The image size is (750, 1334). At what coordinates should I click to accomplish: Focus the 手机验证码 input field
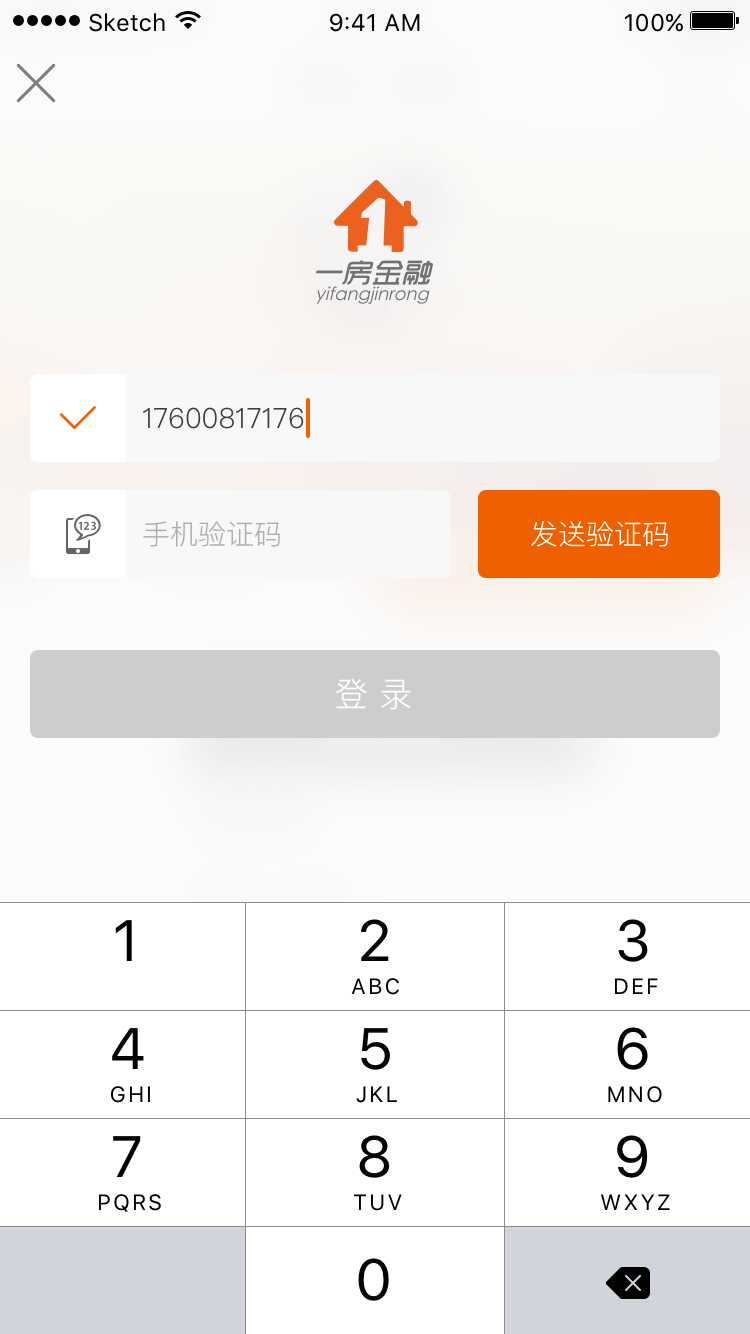(x=286, y=534)
